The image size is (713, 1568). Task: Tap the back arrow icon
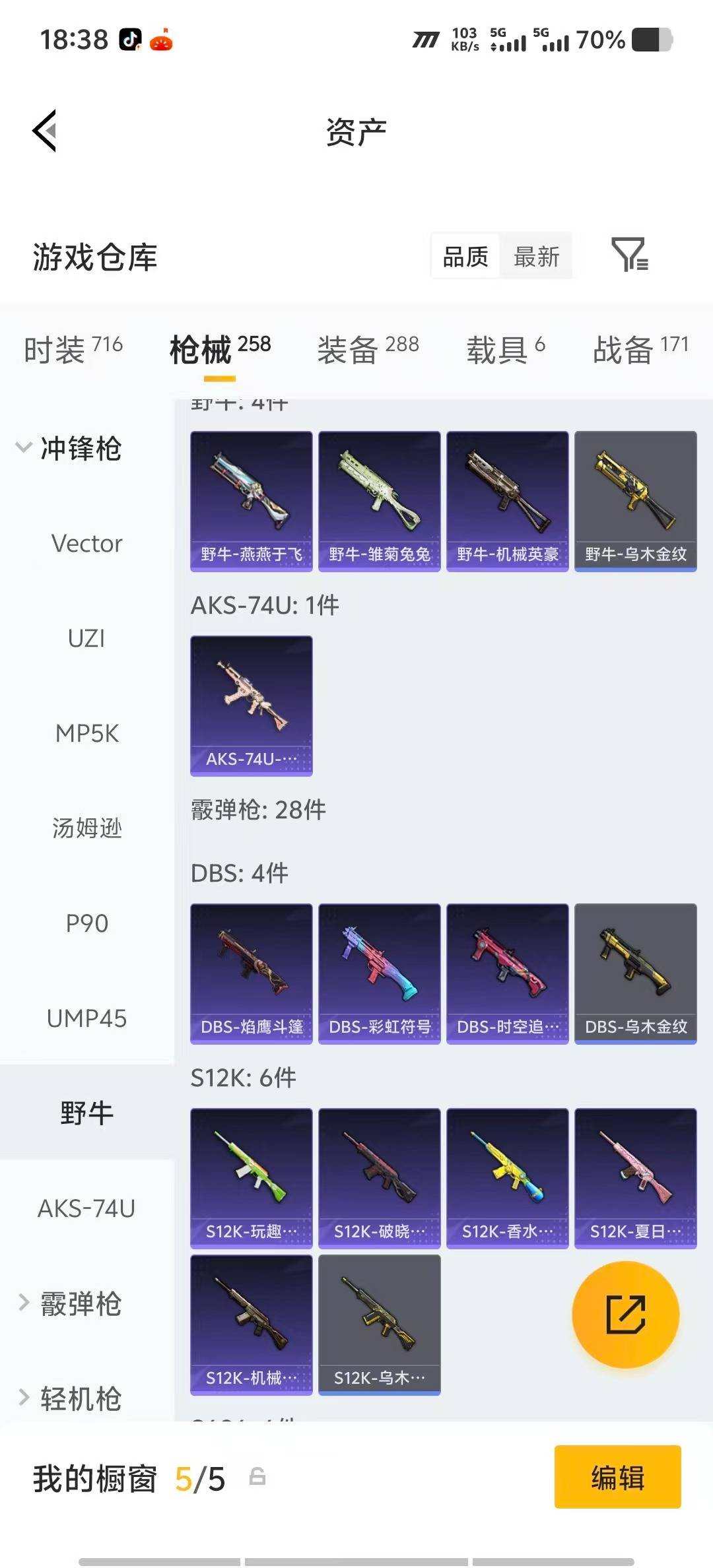(x=45, y=131)
